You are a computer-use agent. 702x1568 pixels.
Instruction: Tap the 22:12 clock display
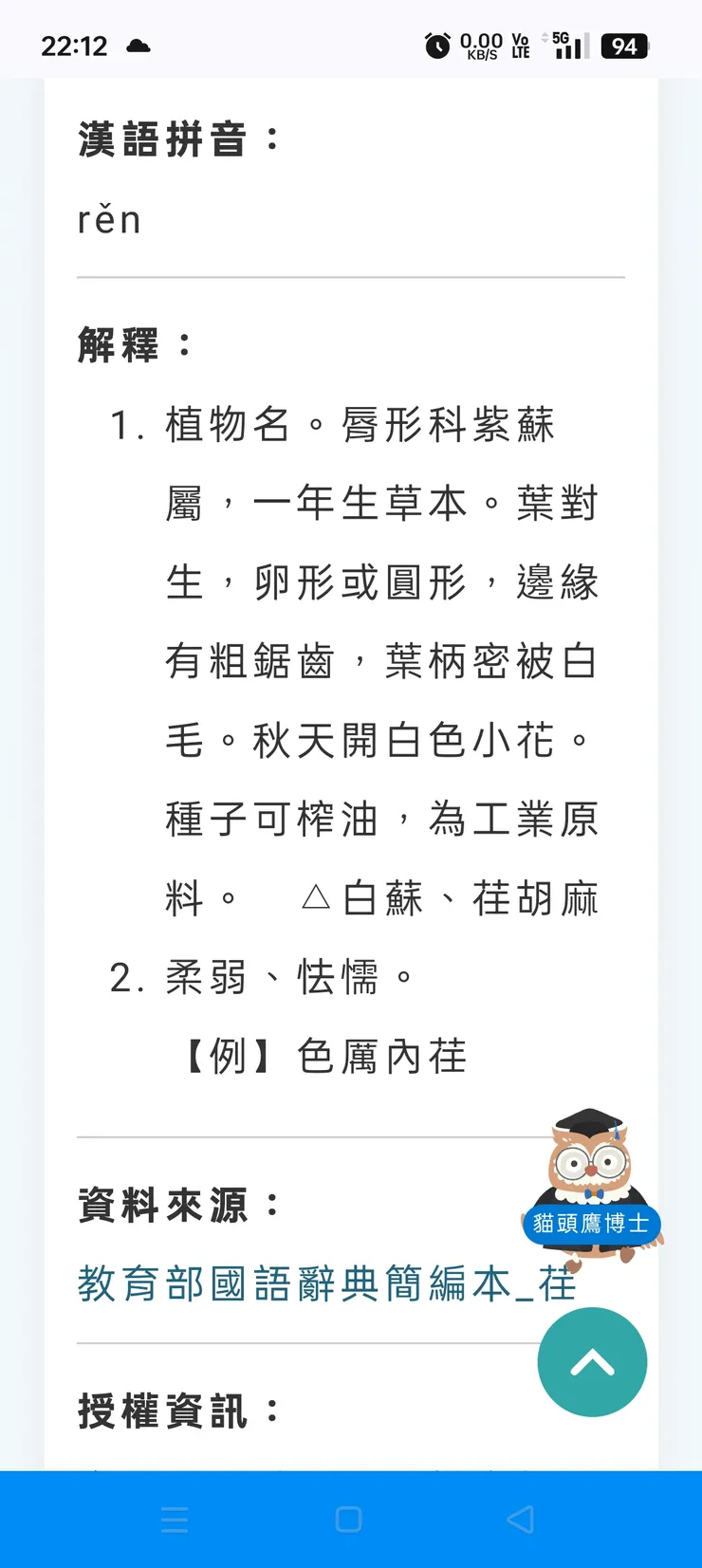[75, 45]
